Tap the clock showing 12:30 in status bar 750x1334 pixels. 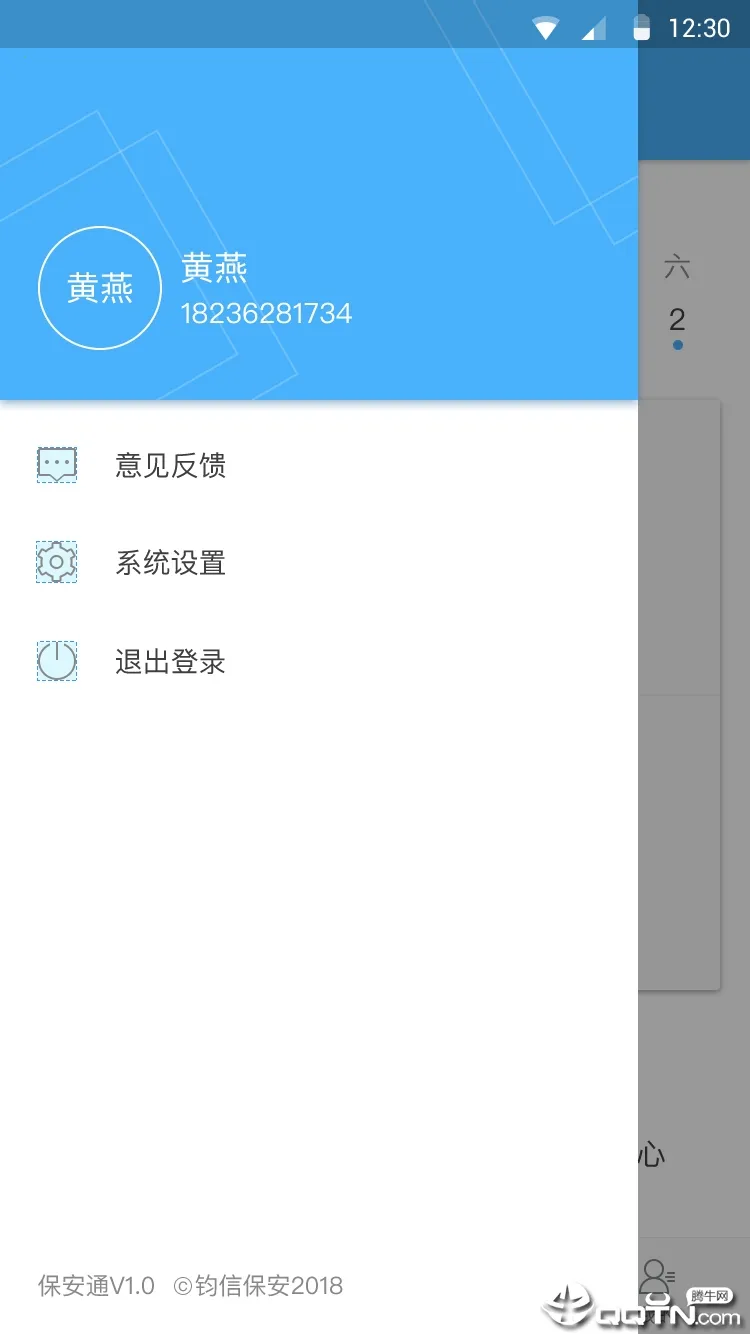698,27
